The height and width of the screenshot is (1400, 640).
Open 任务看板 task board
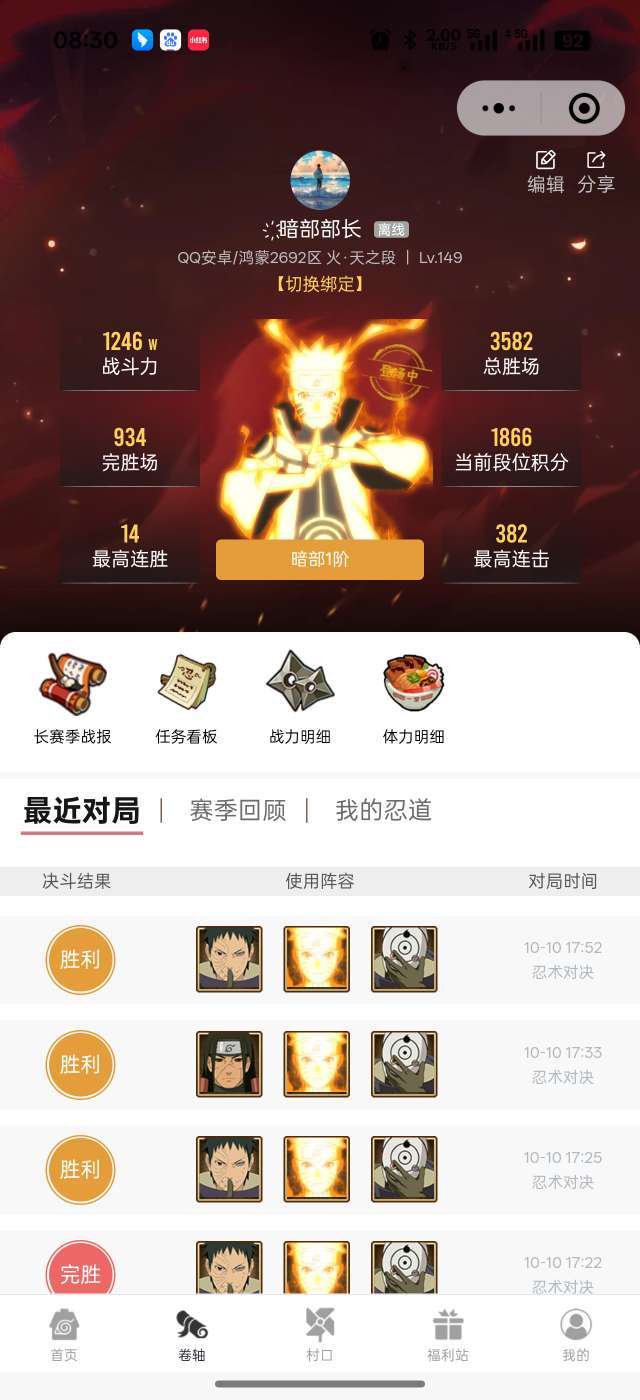point(186,698)
